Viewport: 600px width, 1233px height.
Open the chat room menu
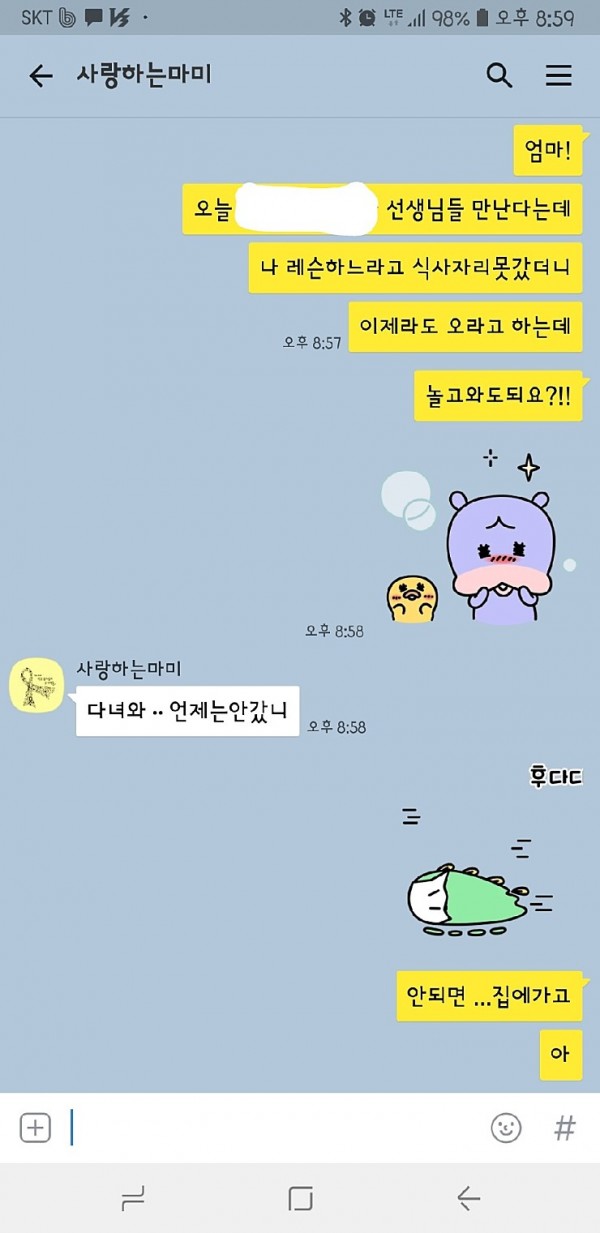558,76
